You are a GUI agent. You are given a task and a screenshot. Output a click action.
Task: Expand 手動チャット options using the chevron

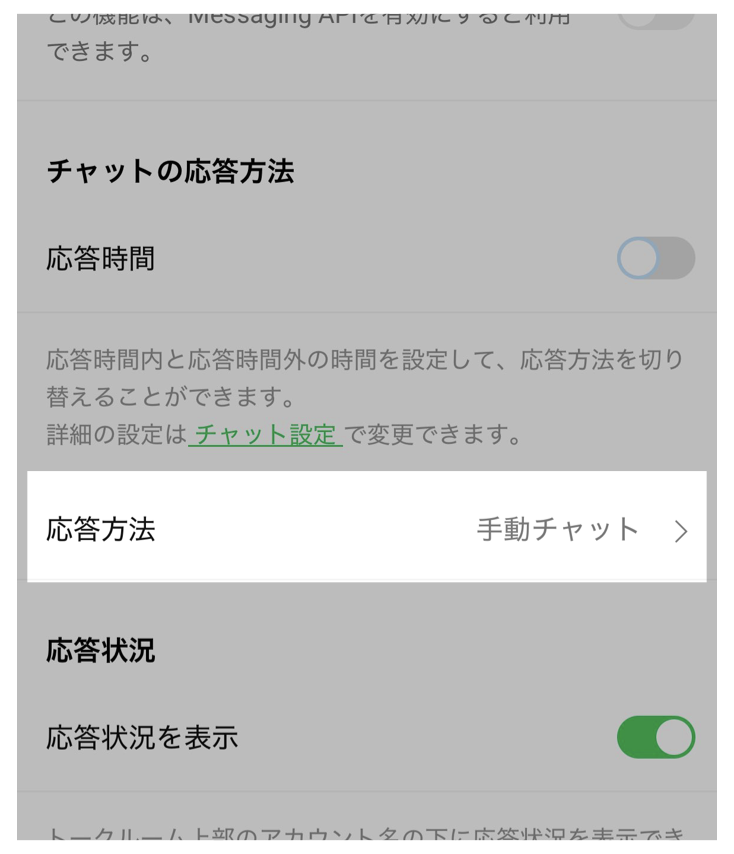682,532
